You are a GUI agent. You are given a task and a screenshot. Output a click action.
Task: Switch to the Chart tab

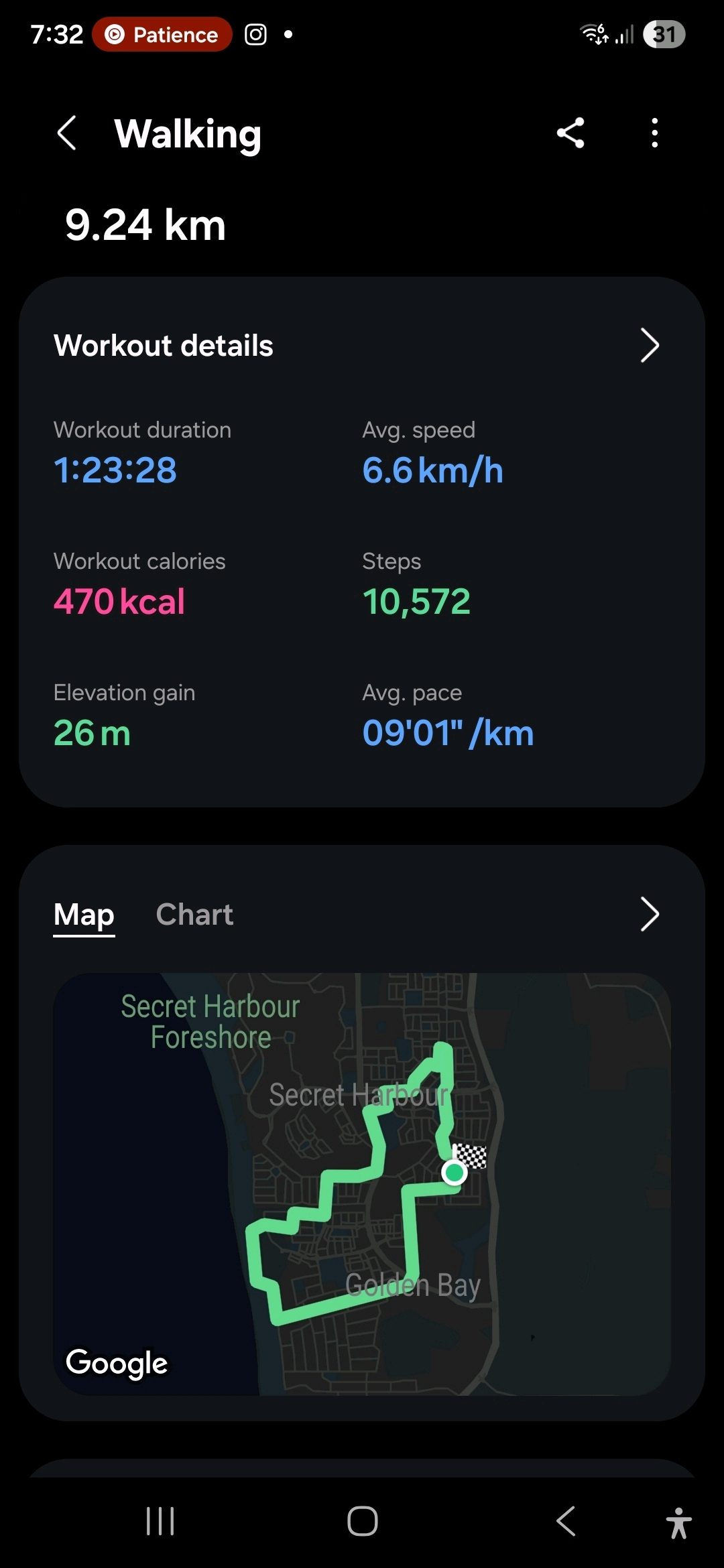point(194,915)
